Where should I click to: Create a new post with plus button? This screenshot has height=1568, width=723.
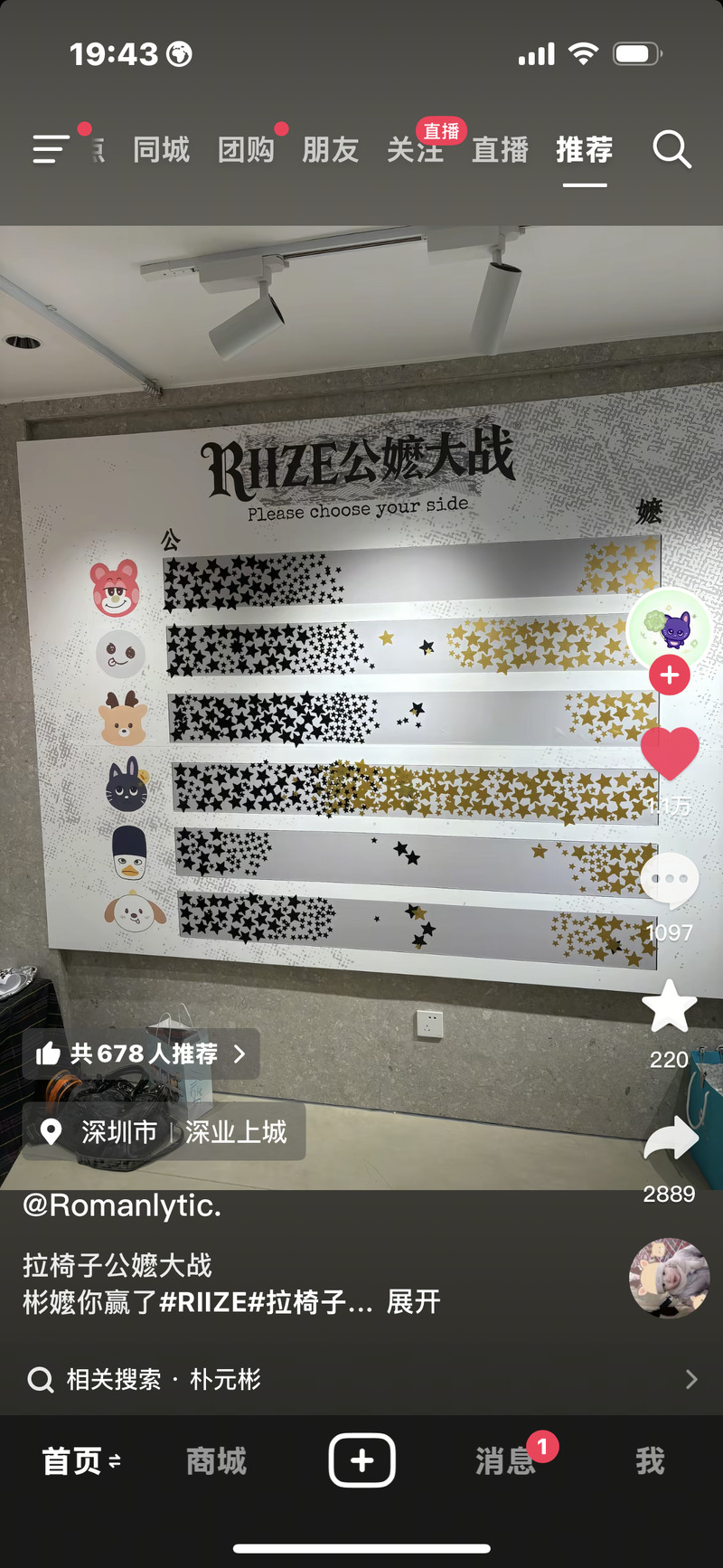[x=361, y=1460]
